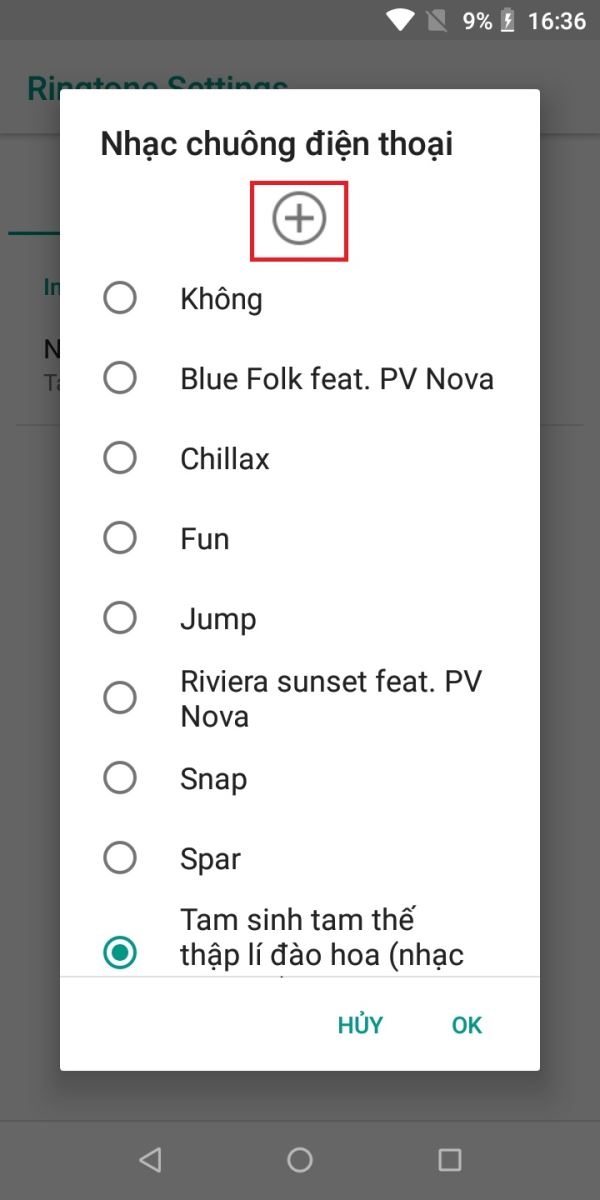Go back using system navigation bar
The height and width of the screenshot is (1200, 600).
[x=150, y=1159]
